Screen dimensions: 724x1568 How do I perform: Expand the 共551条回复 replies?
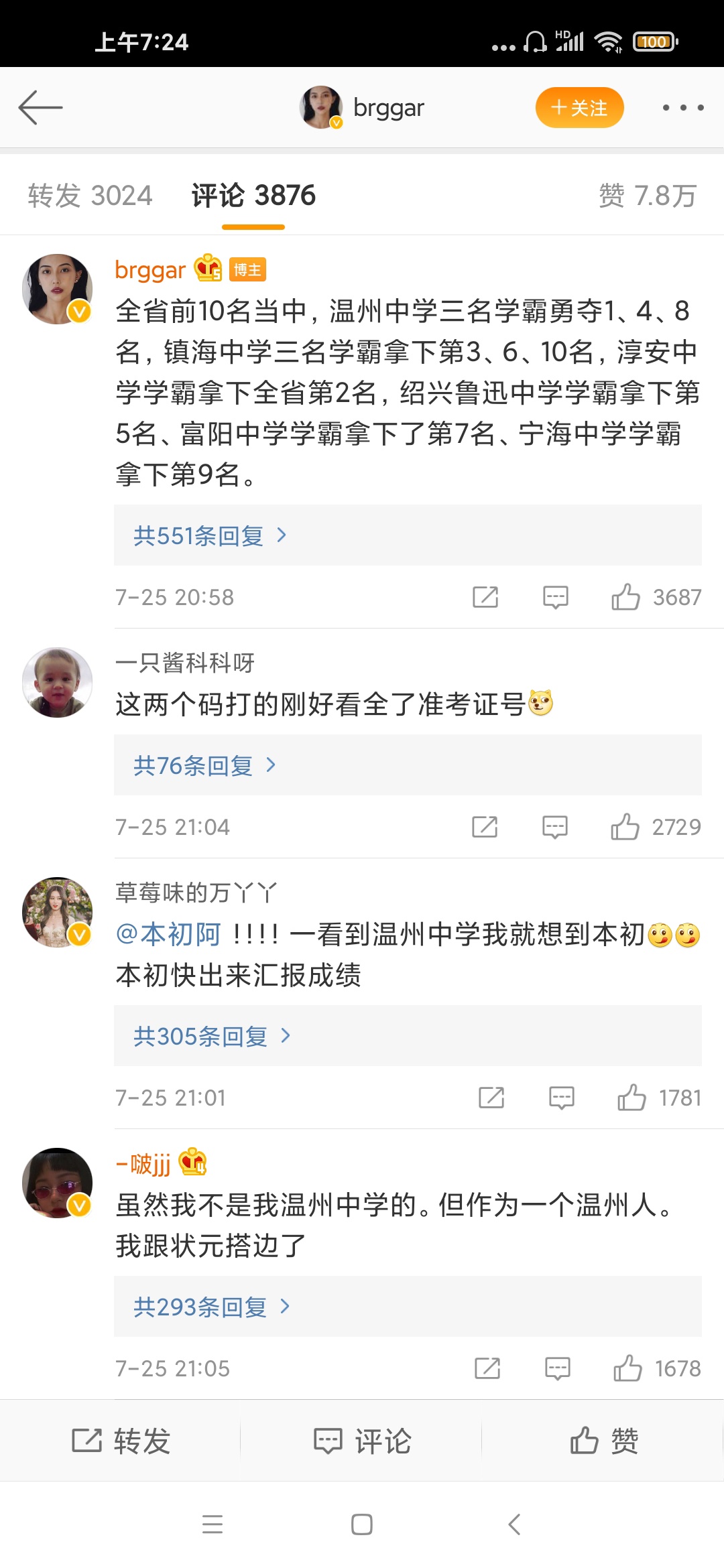click(x=209, y=535)
